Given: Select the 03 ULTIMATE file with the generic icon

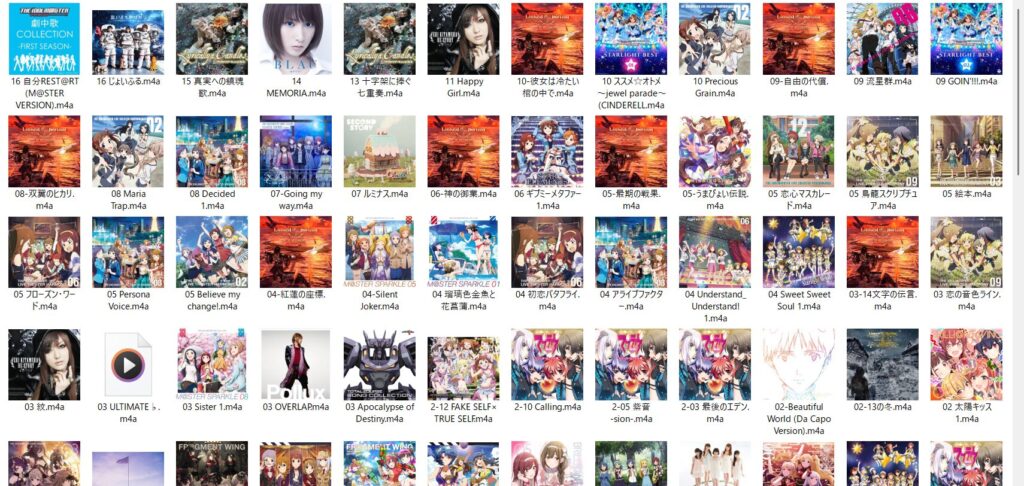Looking at the screenshot, I should (x=128, y=365).
